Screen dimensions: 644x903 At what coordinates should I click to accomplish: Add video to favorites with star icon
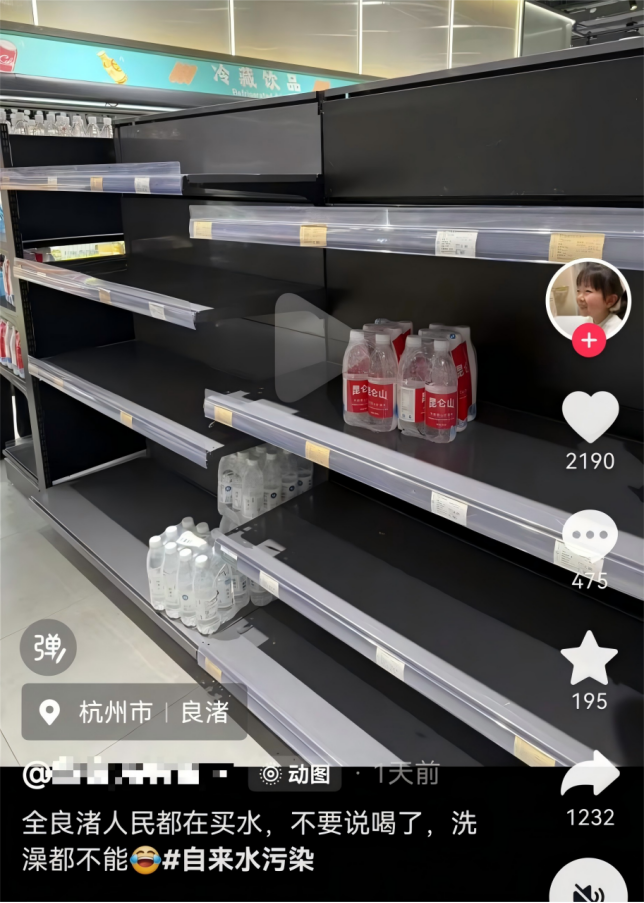coord(589,658)
